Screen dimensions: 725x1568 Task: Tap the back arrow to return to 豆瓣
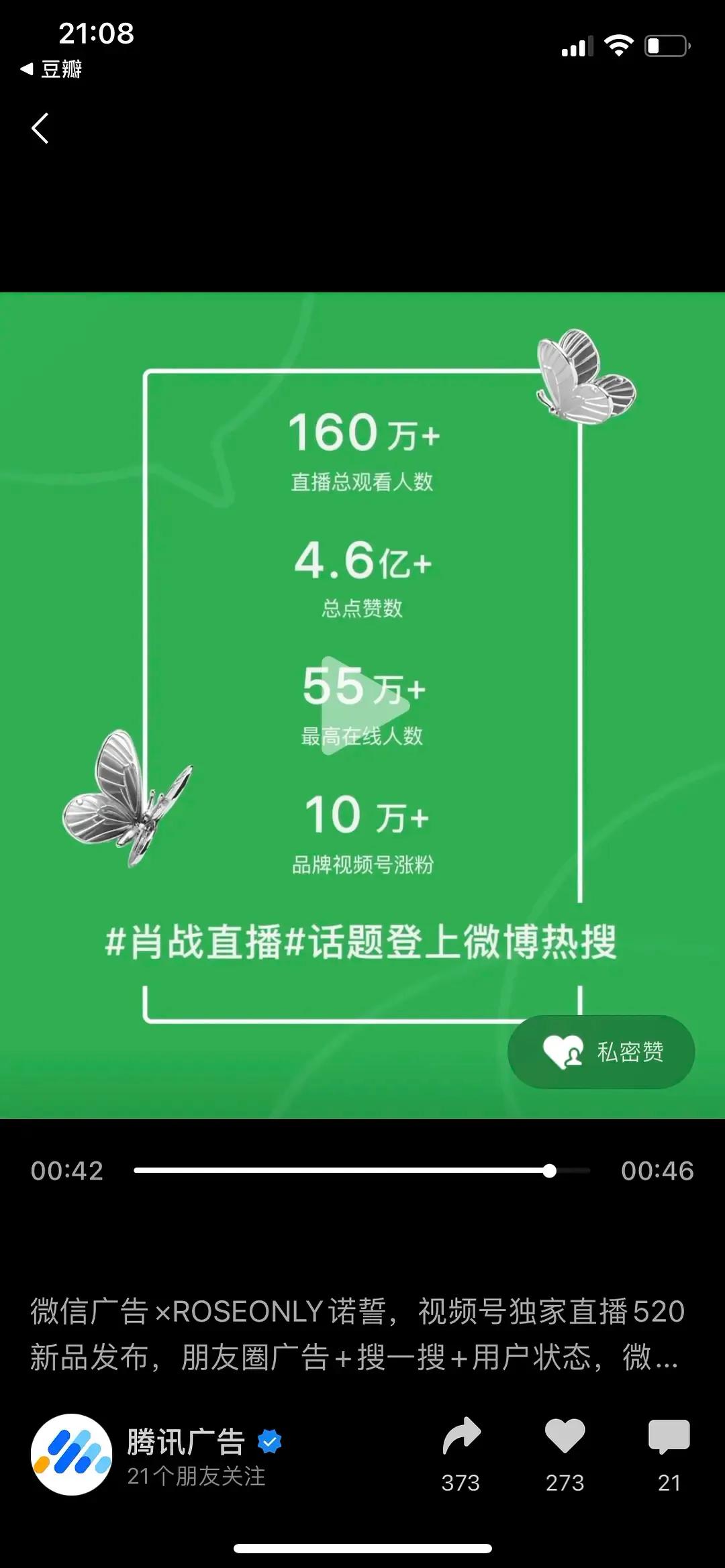(42, 129)
